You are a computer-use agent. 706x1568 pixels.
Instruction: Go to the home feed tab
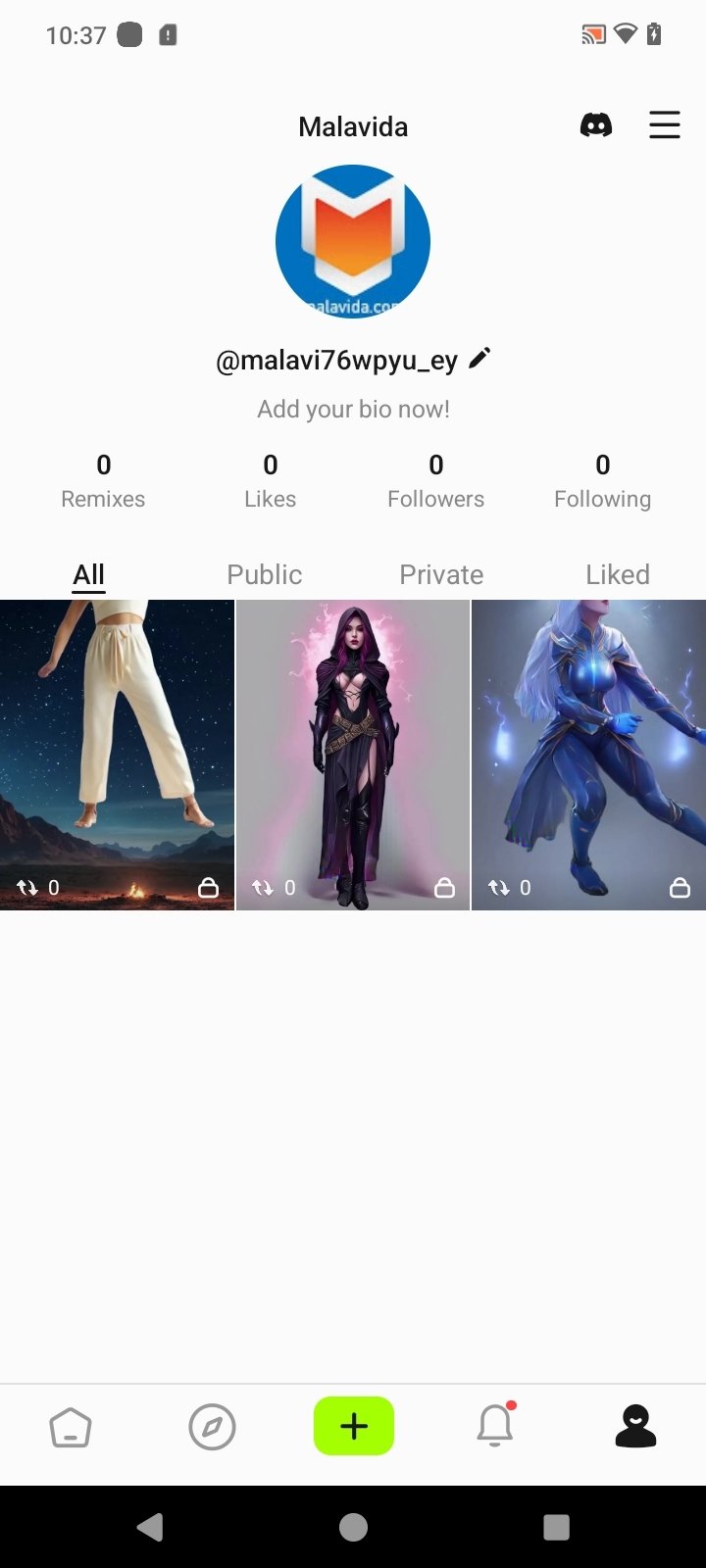pos(71,1427)
